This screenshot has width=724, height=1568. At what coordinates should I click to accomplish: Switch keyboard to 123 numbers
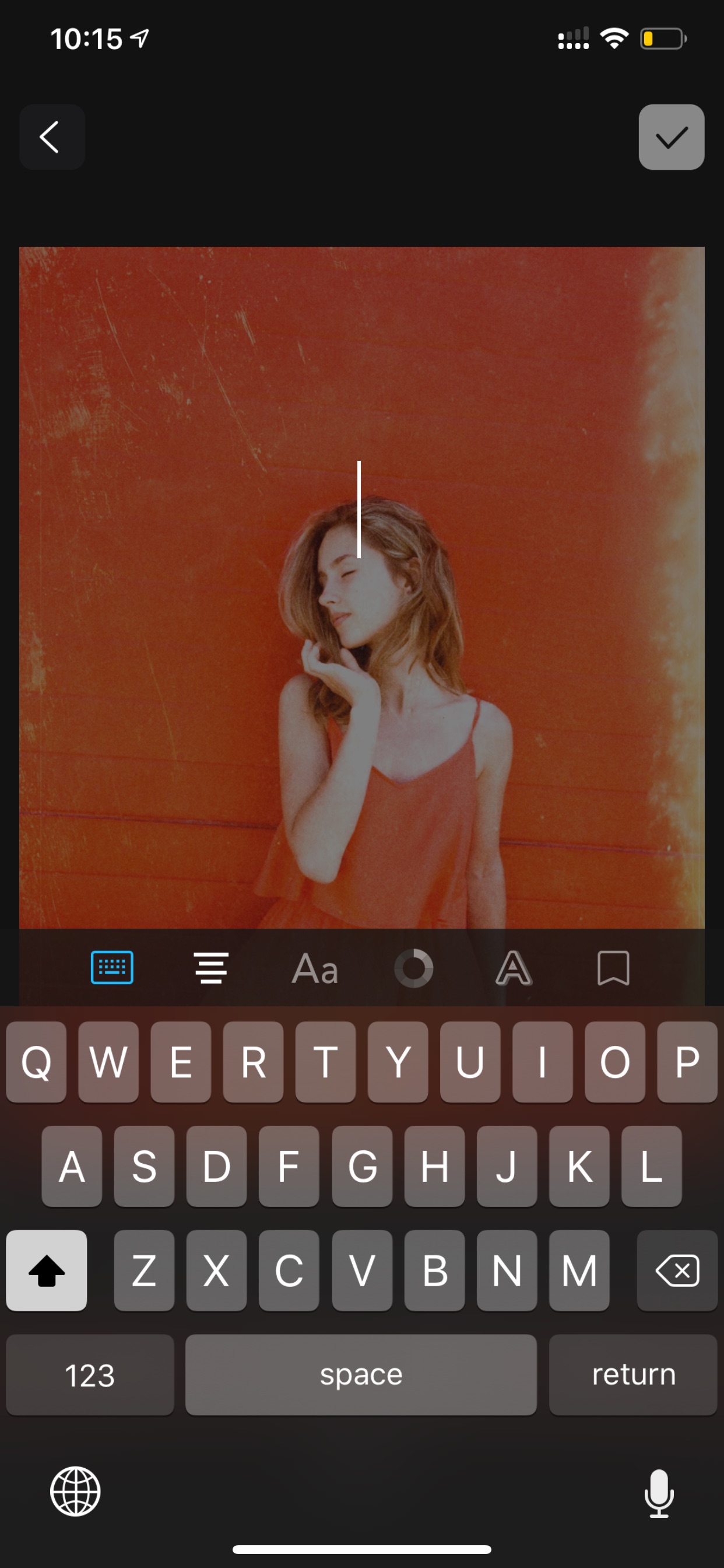(x=90, y=1375)
